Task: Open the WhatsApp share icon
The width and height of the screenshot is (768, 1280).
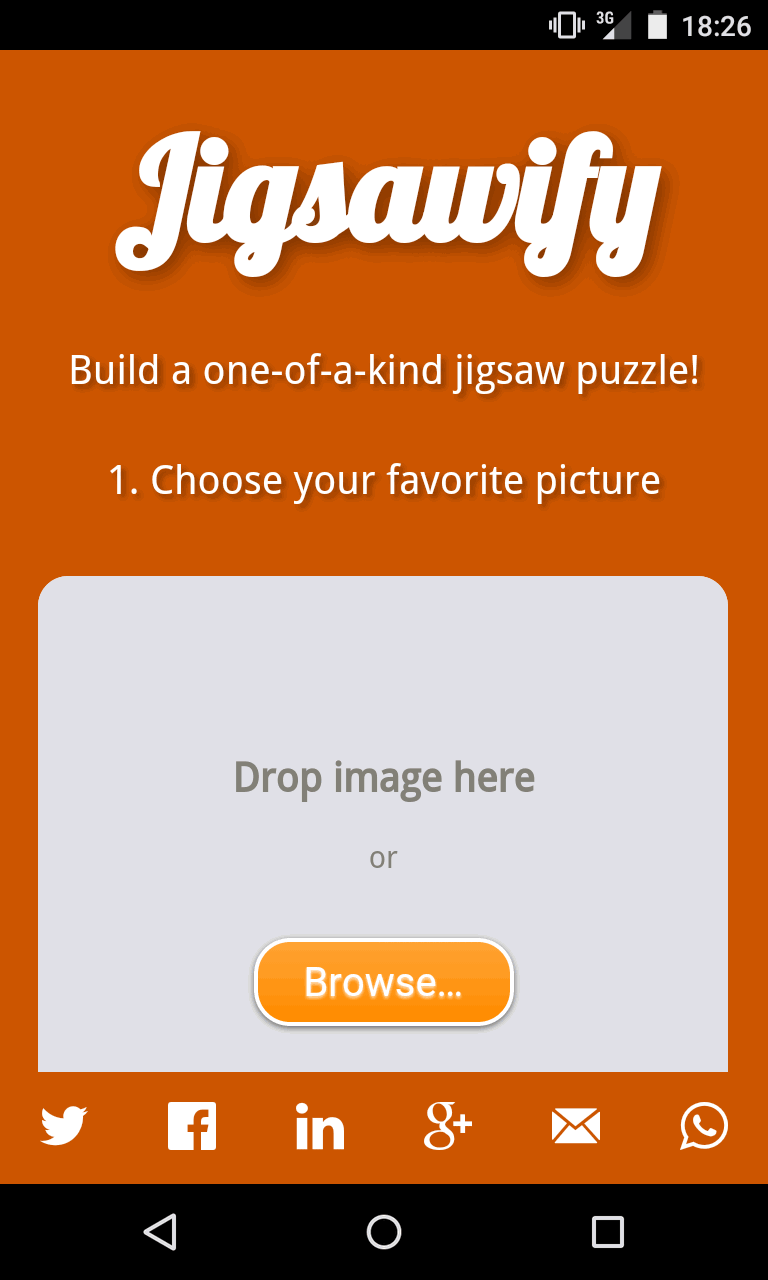Action: pos(703,1125)
